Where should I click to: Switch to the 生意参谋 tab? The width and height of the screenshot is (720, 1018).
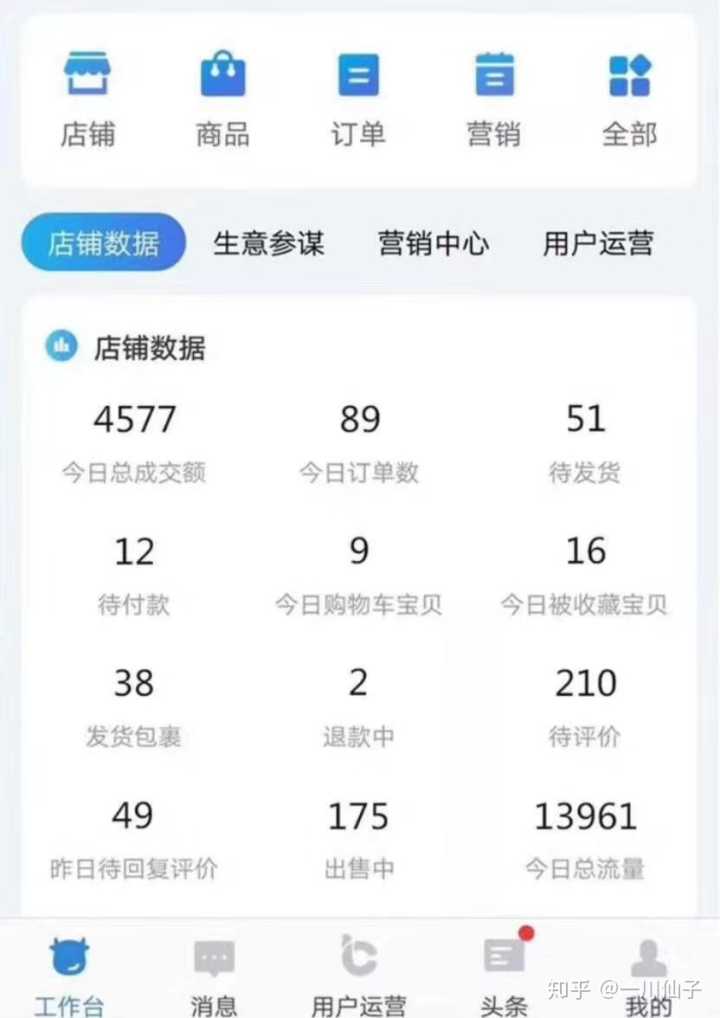[268, 243]
